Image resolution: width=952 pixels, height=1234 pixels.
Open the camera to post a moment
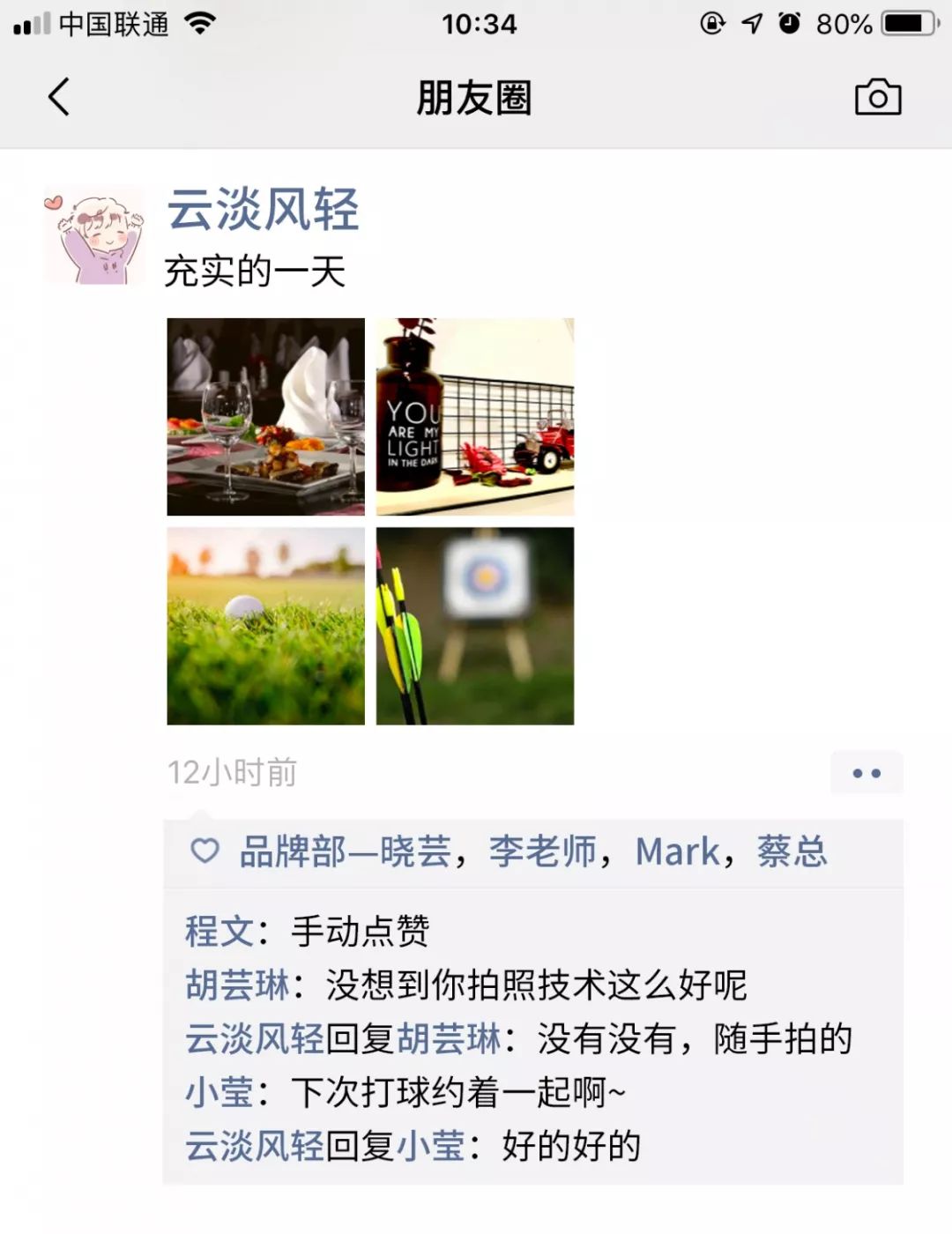pos(878,97)
